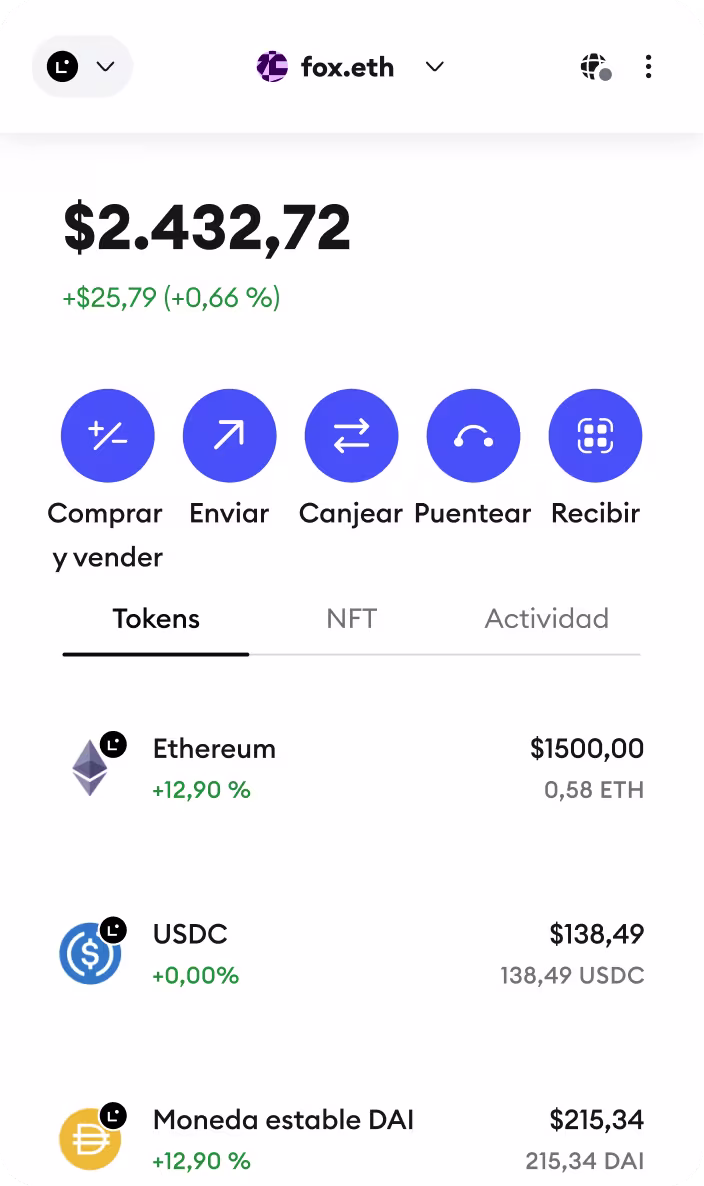Viewport: 704px width, 1186px height.
Task: Open the three-dot overflow menu
Action: click(649, 67)
